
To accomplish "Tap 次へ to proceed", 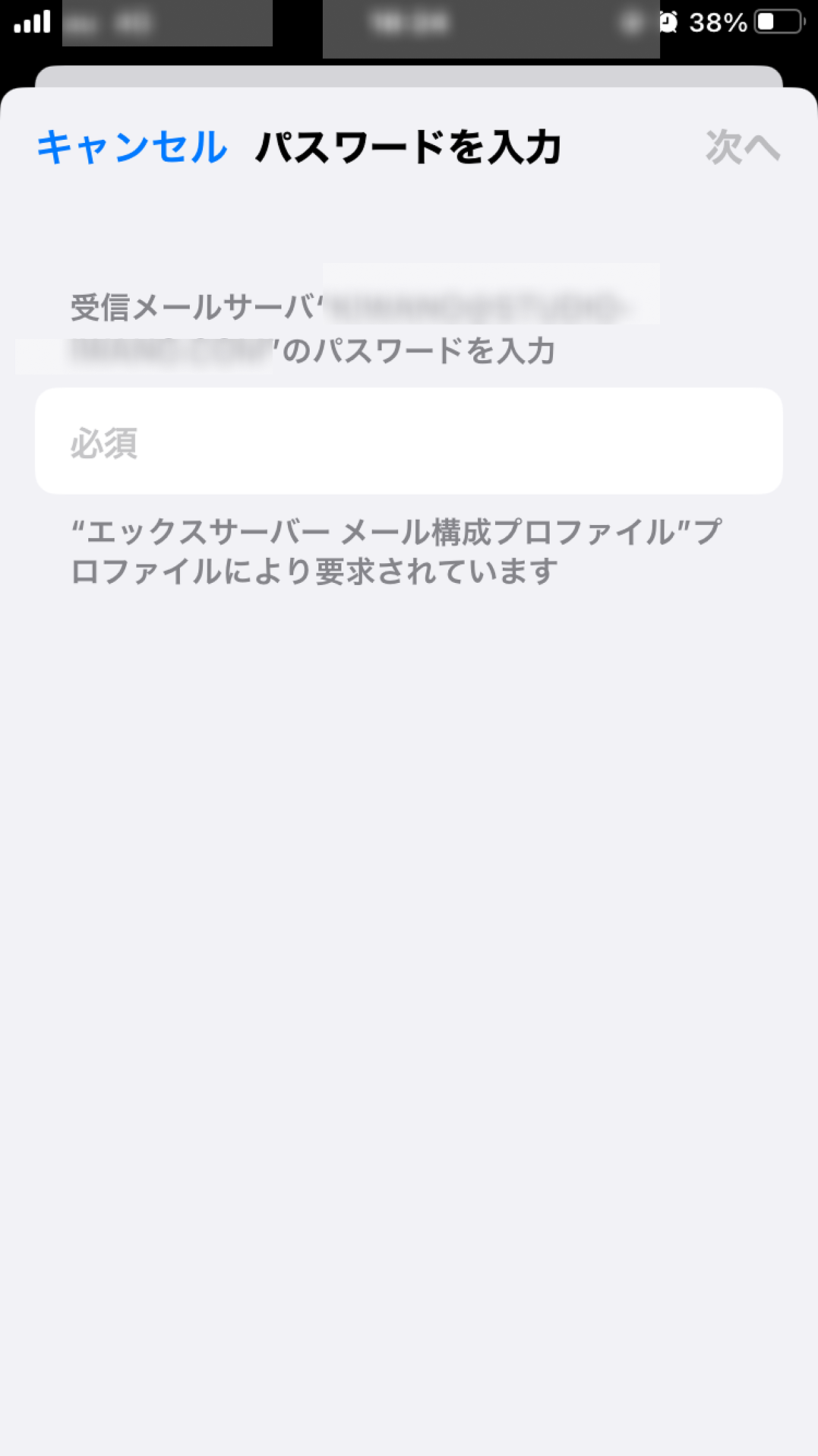I will [743, 147].
